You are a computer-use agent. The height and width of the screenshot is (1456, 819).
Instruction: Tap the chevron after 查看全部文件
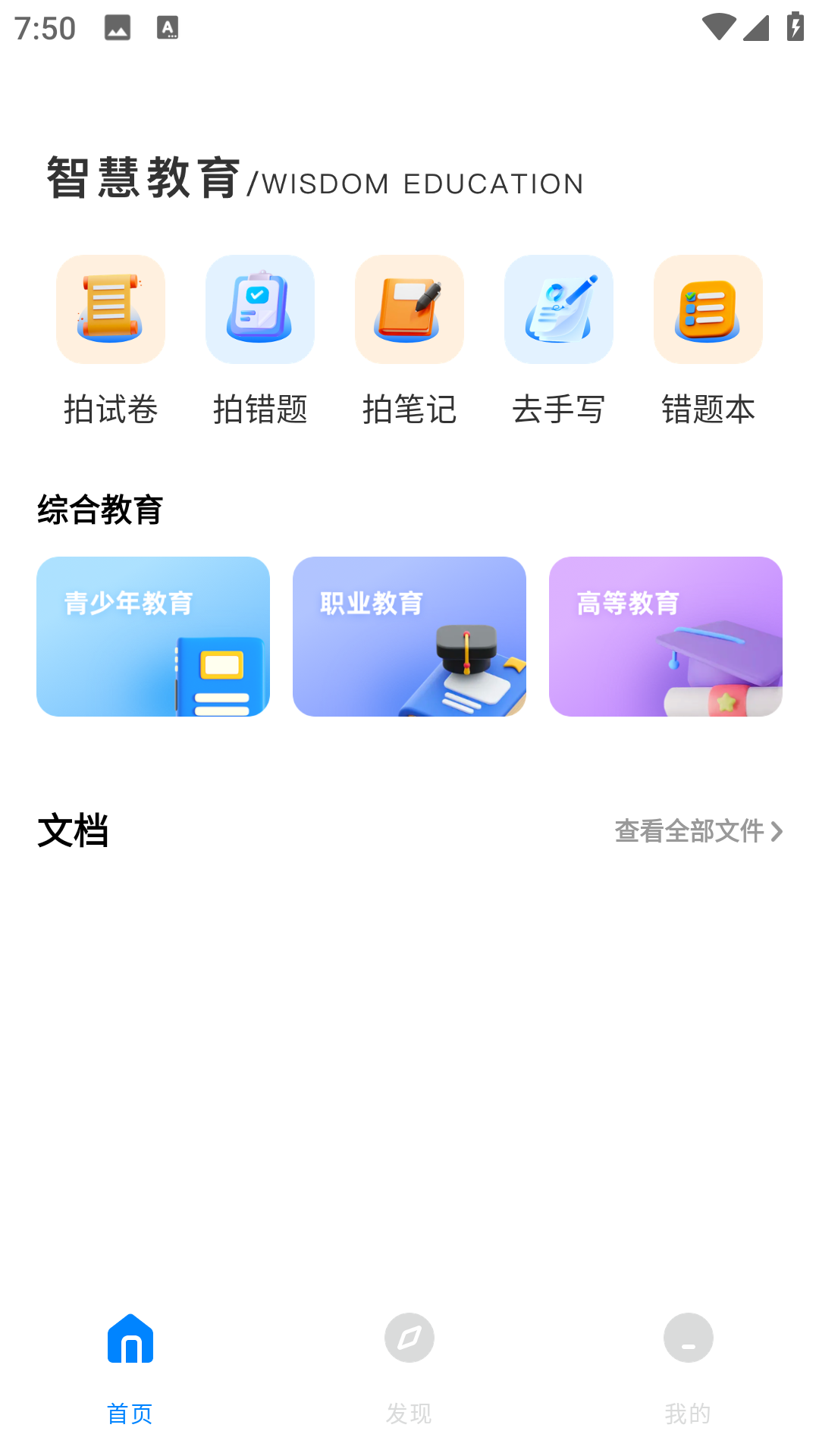(x=777, y=831)
